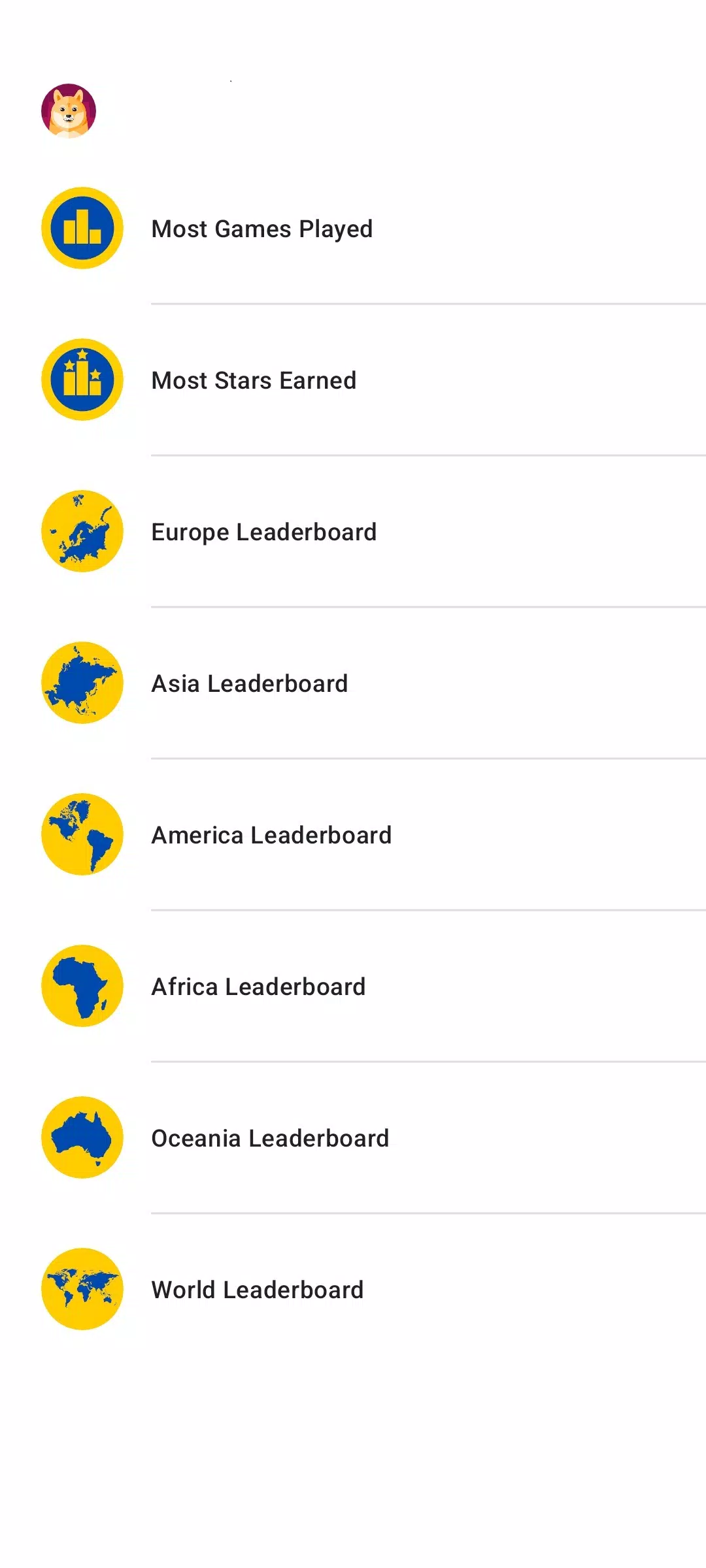Screen dimensions: 706x1568
Task: View the Asia Leaderboard
Action: (x=353, y=683)
